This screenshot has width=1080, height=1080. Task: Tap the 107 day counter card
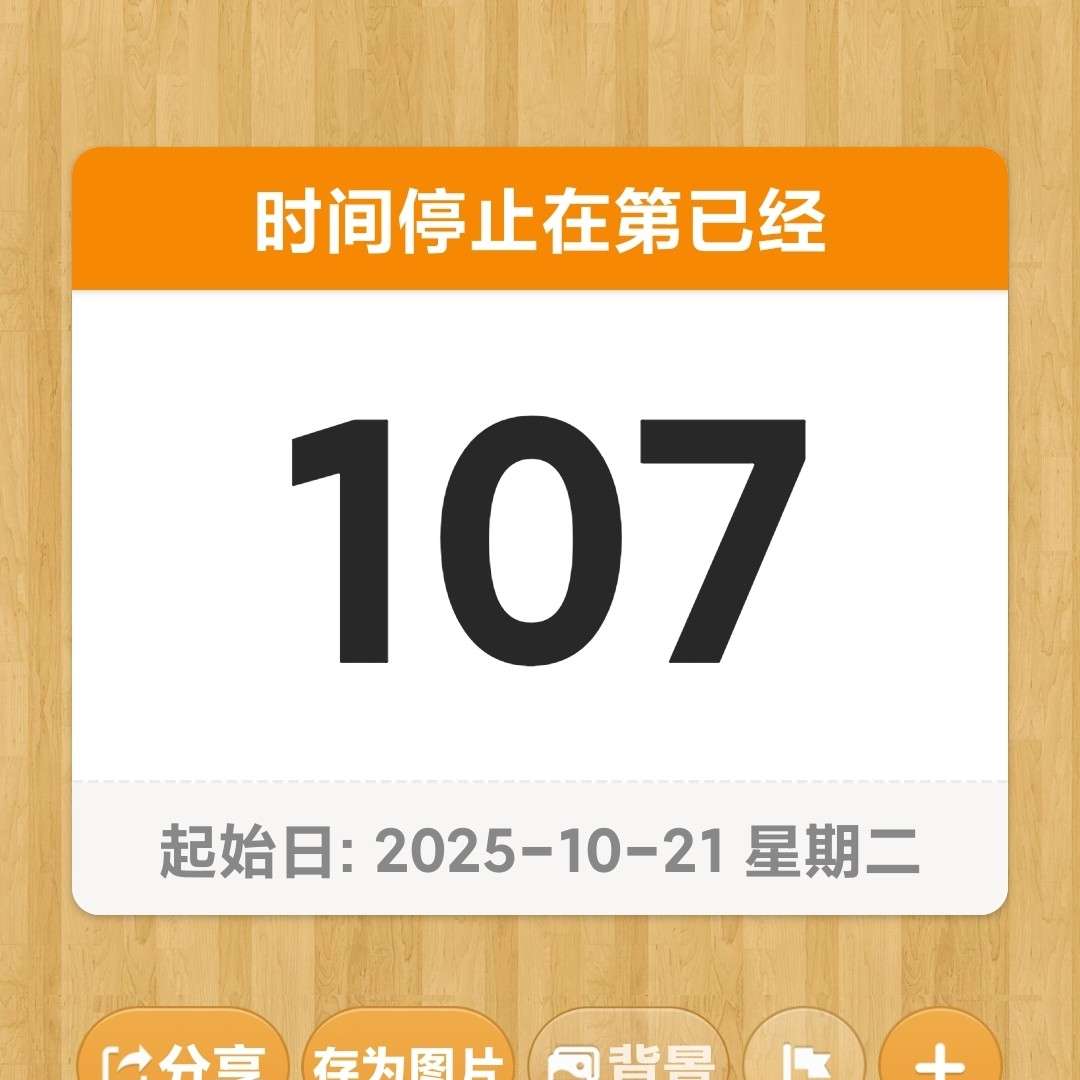[540, 540]
